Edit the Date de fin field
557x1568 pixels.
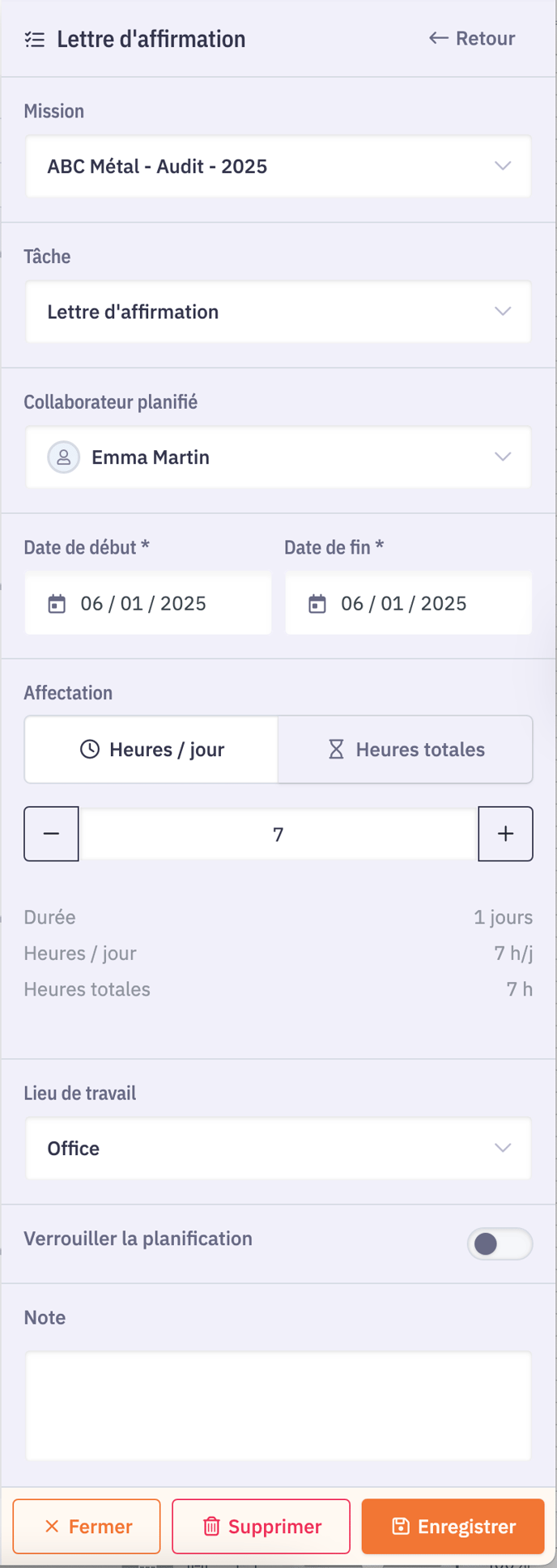[x=408, y=604]
